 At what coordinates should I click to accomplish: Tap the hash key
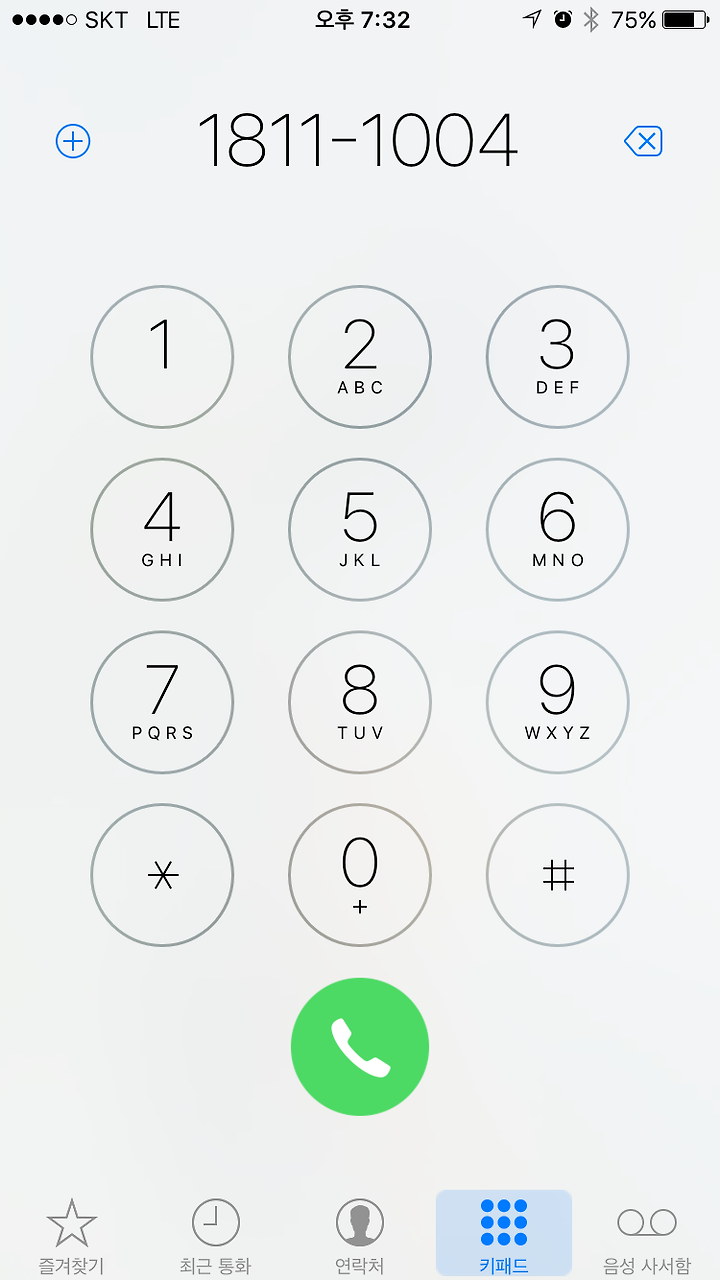(x=558, y=875)
